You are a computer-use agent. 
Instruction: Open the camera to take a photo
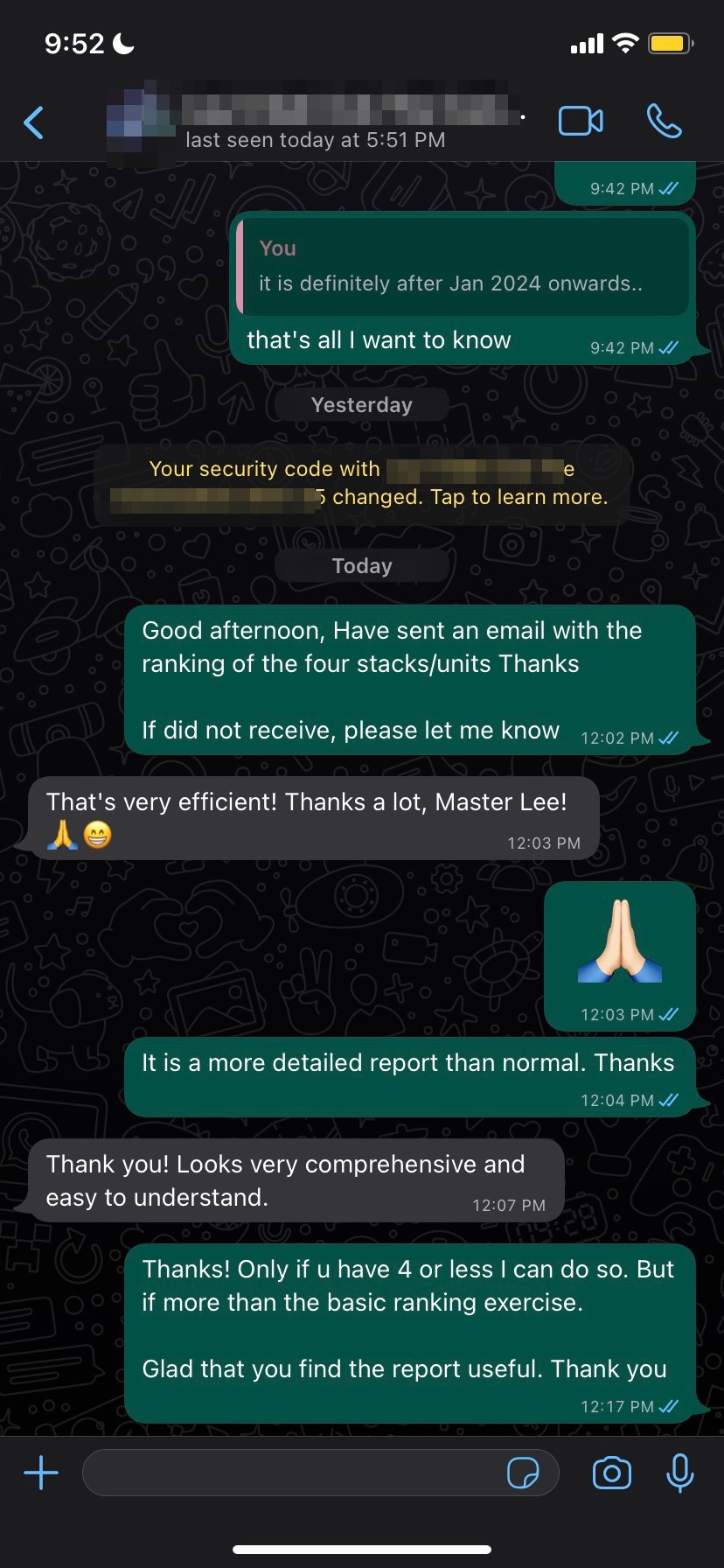pos(611,1473)
